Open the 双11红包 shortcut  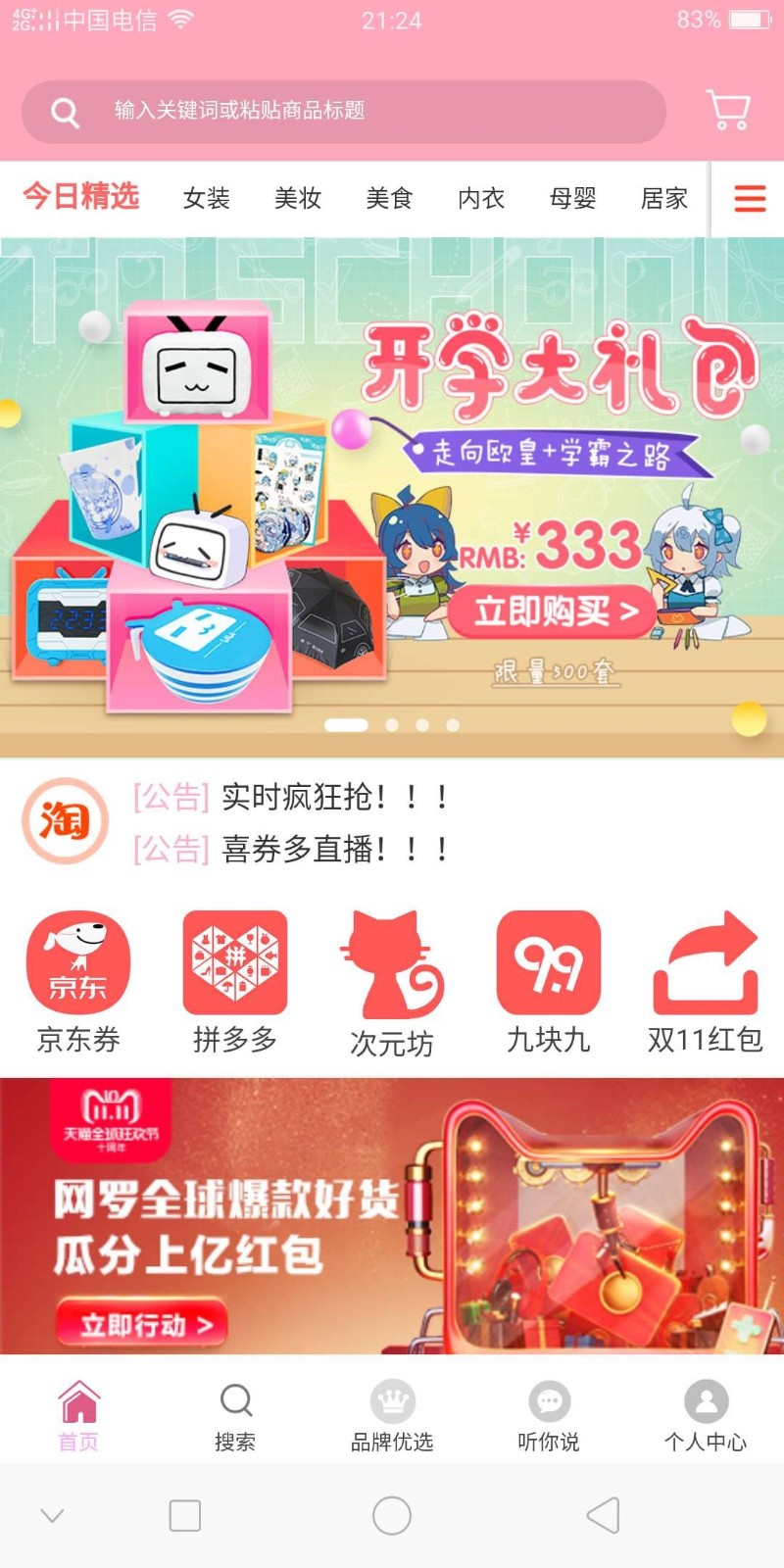pos(705,982)
